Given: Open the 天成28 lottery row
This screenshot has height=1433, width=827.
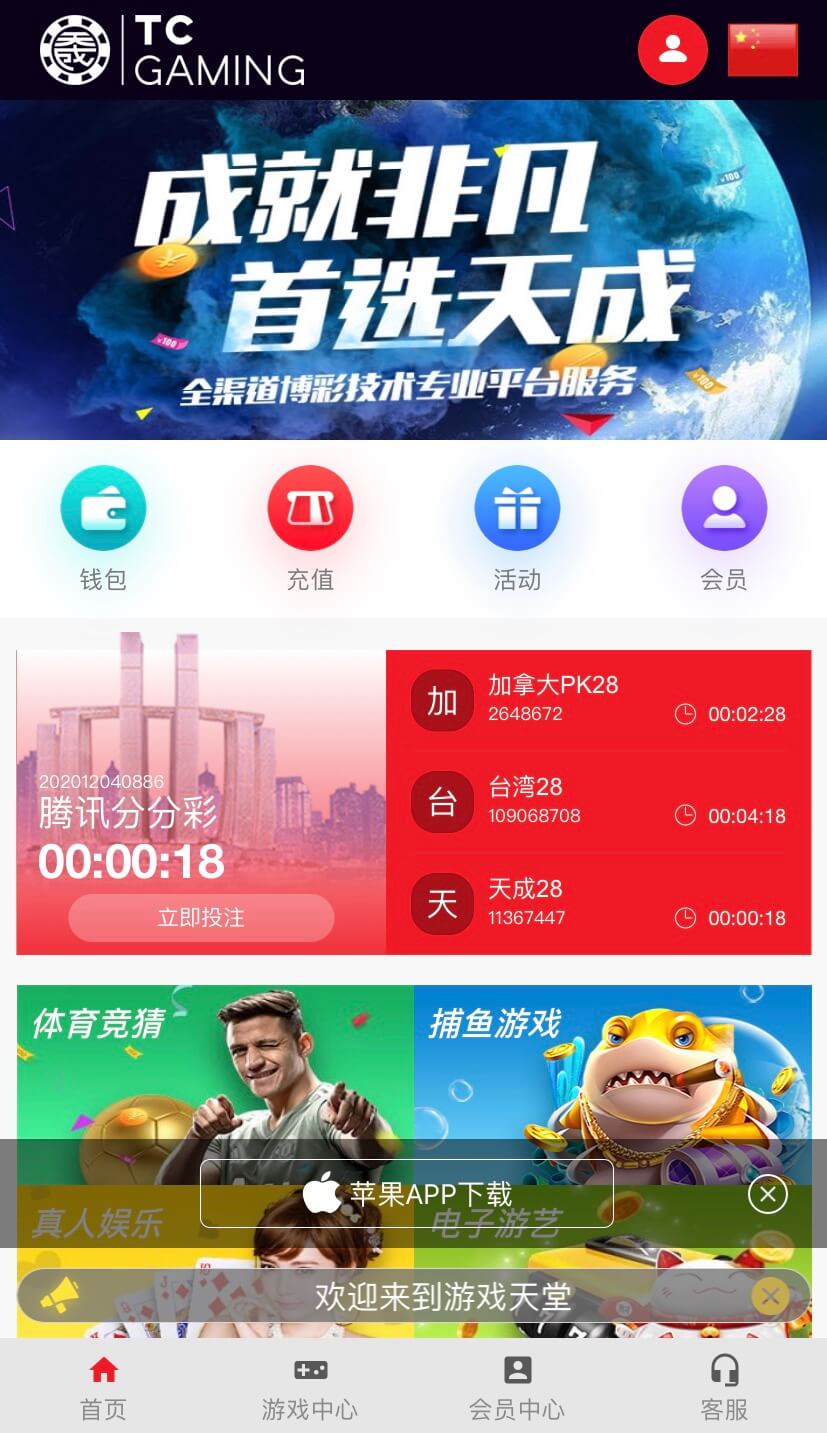Looking at the screenshot, I should point(598,904).
